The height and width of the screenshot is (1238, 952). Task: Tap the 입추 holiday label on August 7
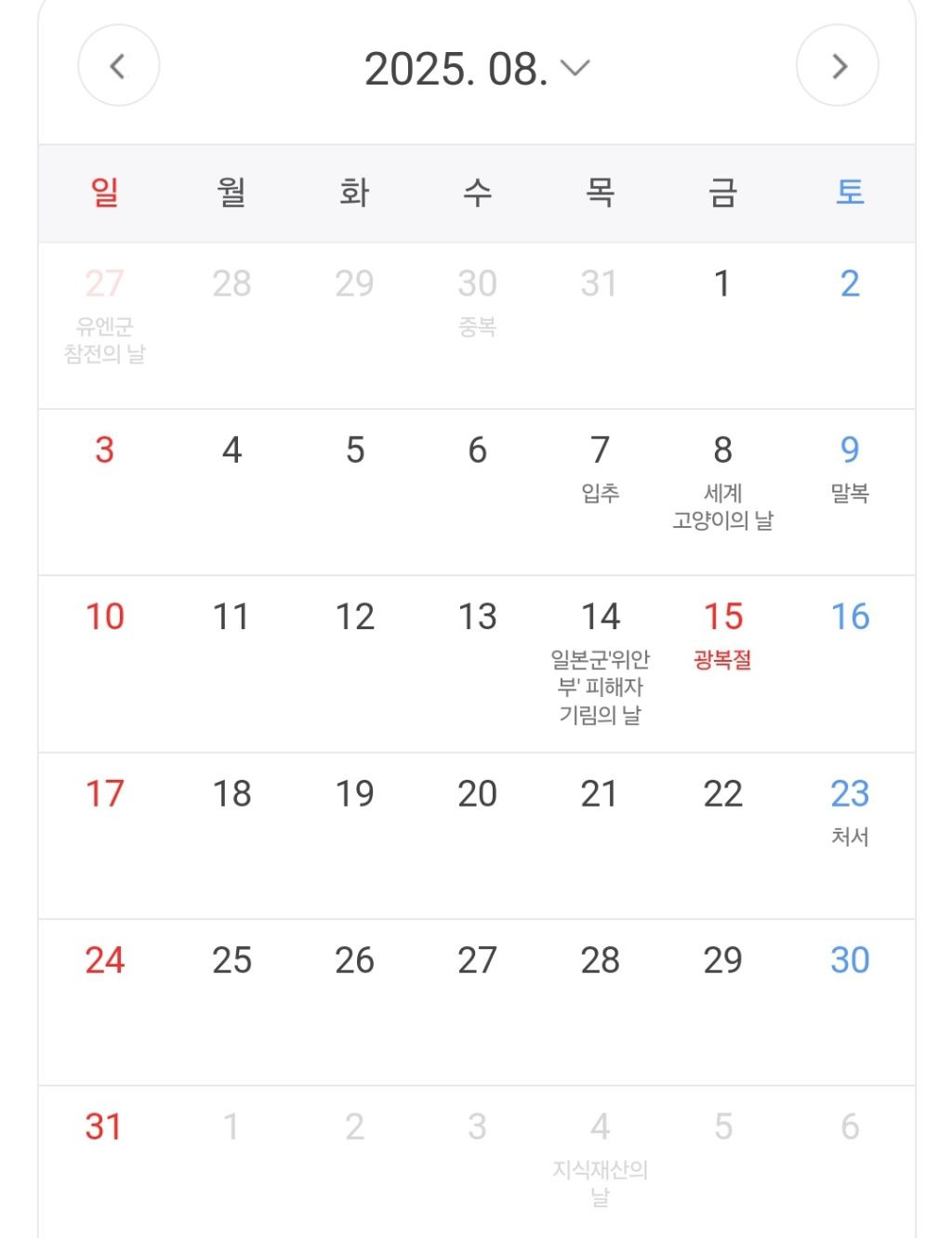click(x=601, y=490)
